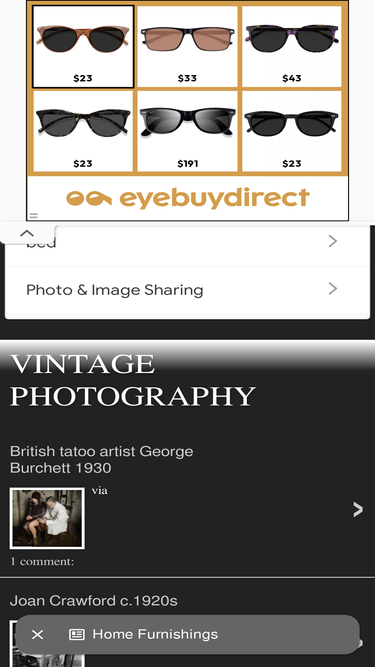Dismiss the Home Furnishings banner
This screenshot has height=667, width=375.
click(37, 635)
